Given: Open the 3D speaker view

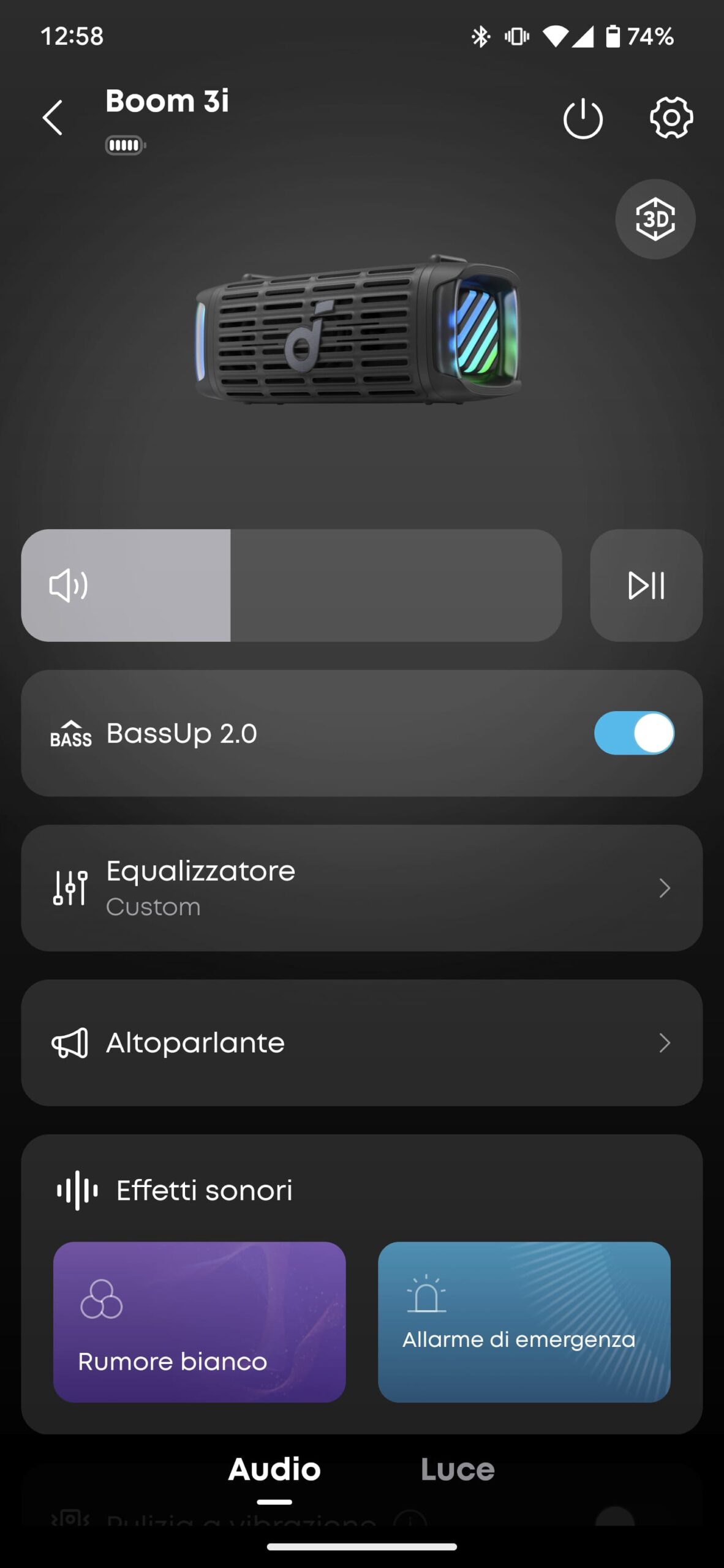Looking at the screenshot, I should (655, 219).
